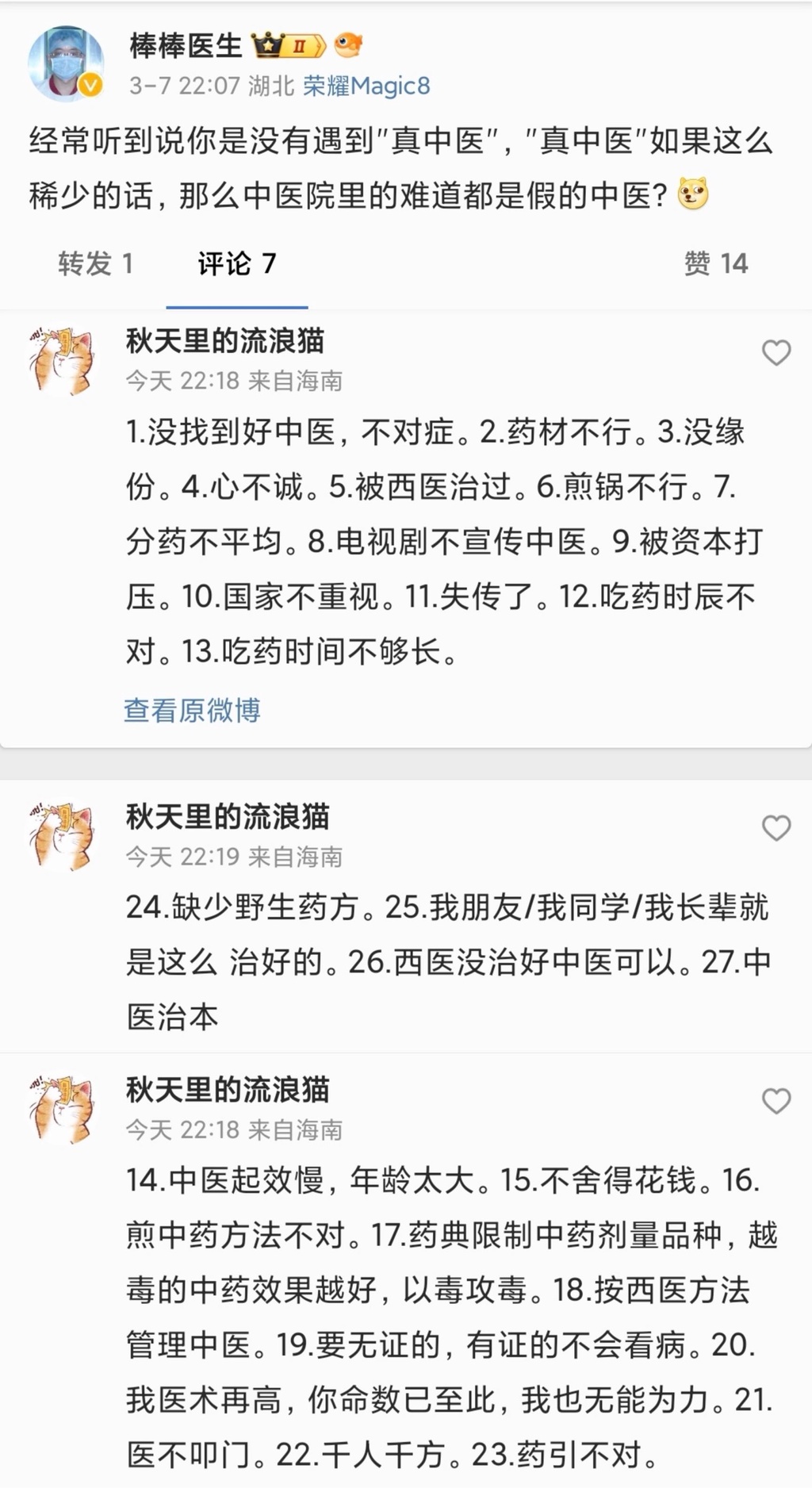Open 棒棒医生's profile avatar

(x=66, y=63)
